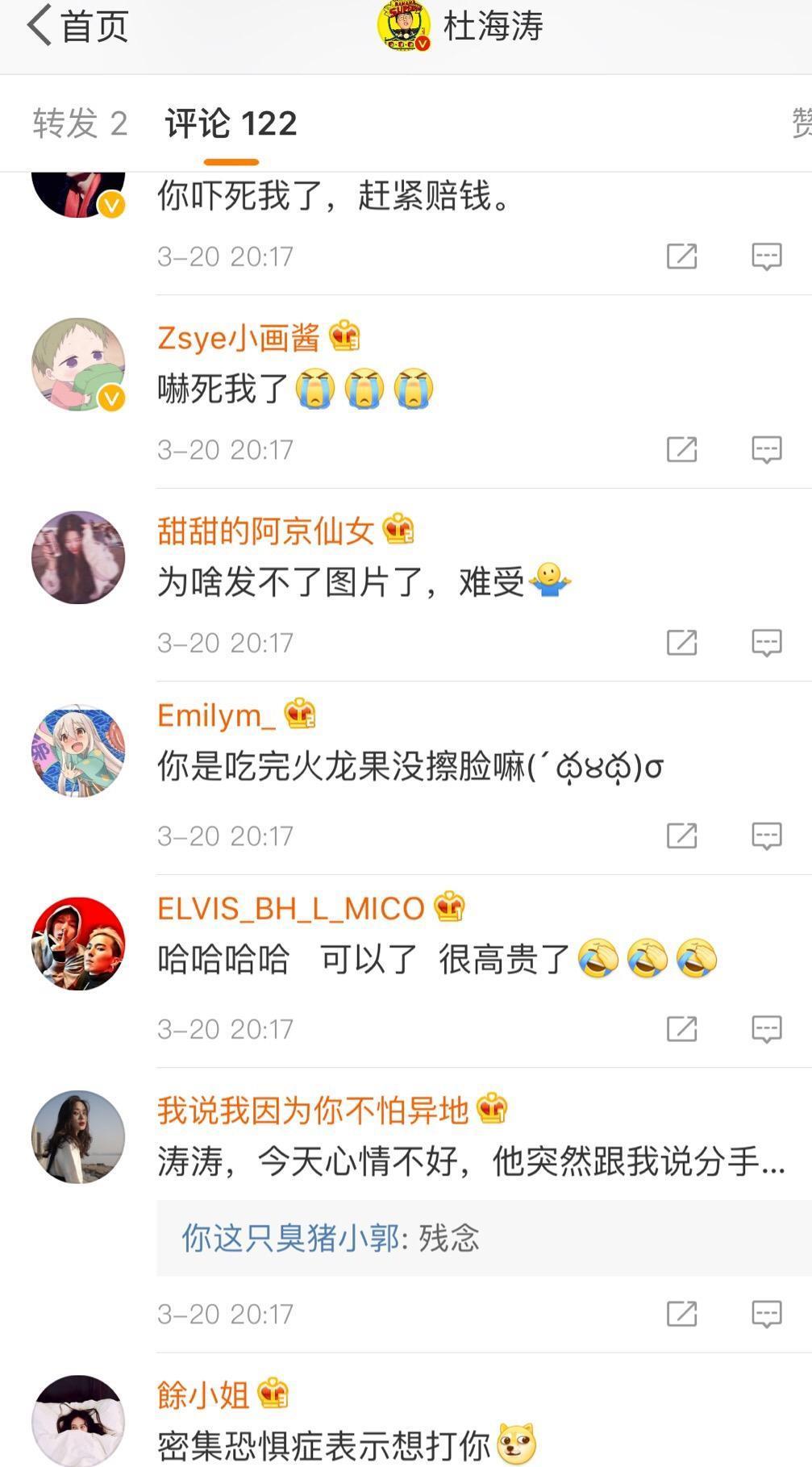Reply to Zsye小画酱's comment
This screenshot has height=1467, width=812.
(x=766, y=449)
